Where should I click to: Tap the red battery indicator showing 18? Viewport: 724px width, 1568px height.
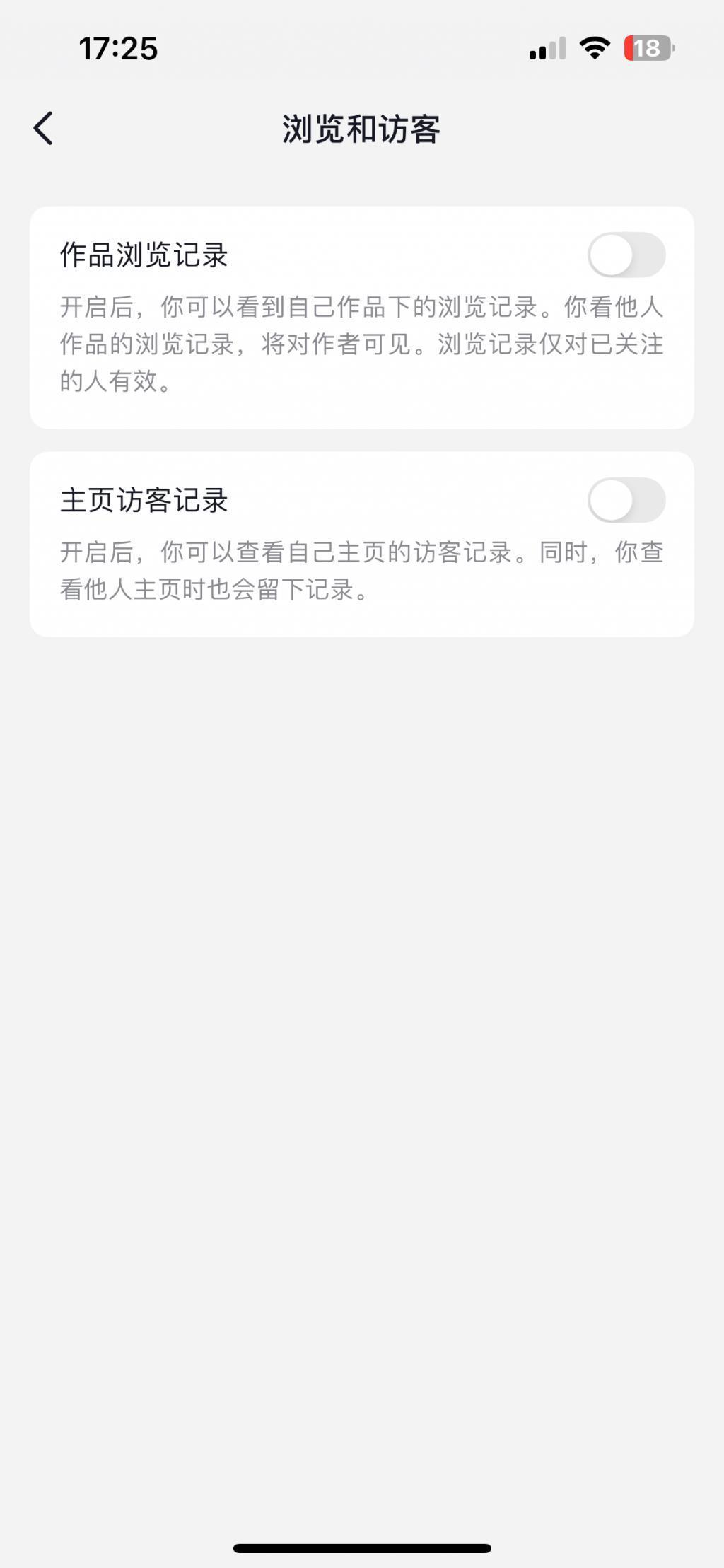pos(646,47)
